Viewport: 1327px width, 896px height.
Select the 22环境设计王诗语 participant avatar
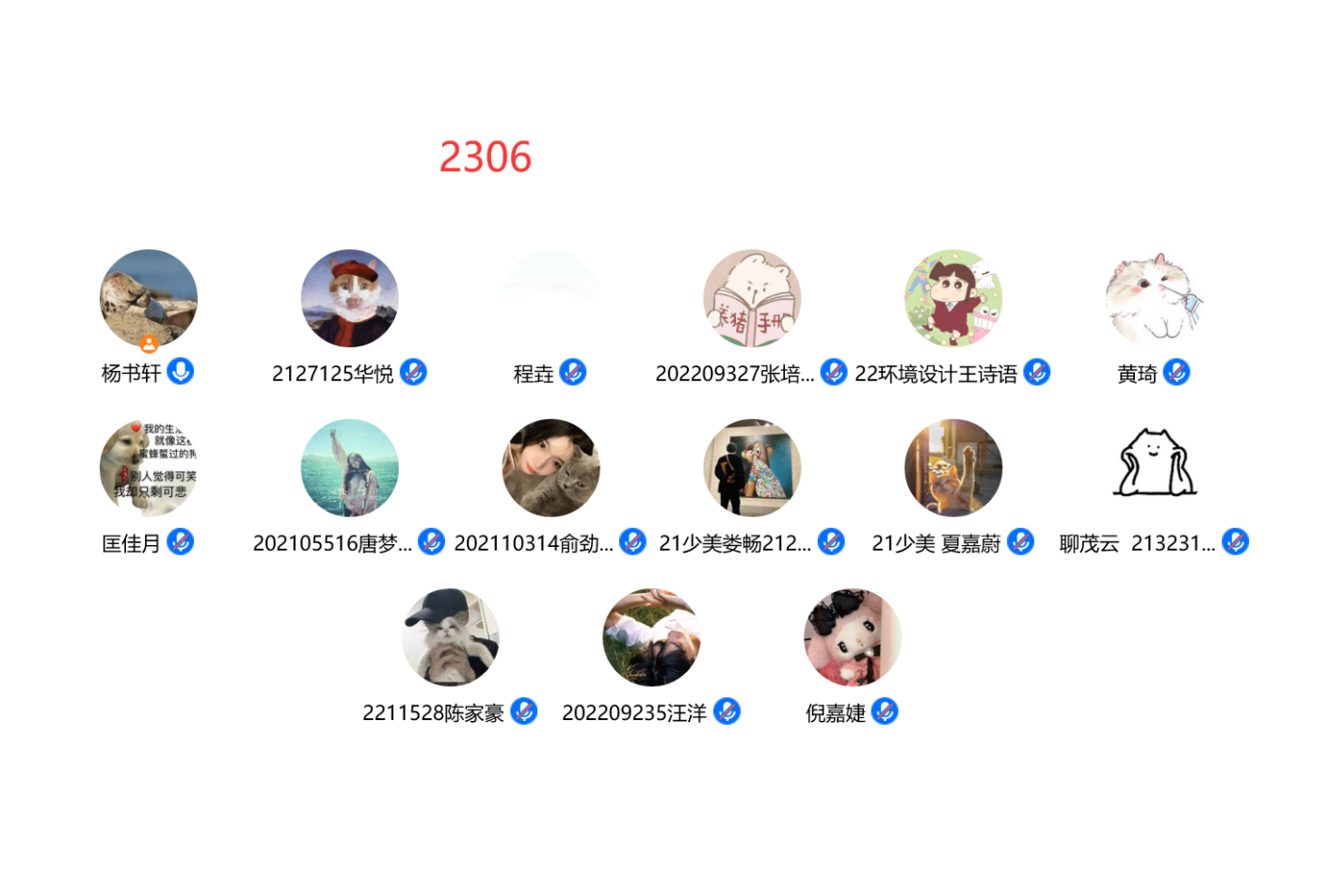[953, 298]
